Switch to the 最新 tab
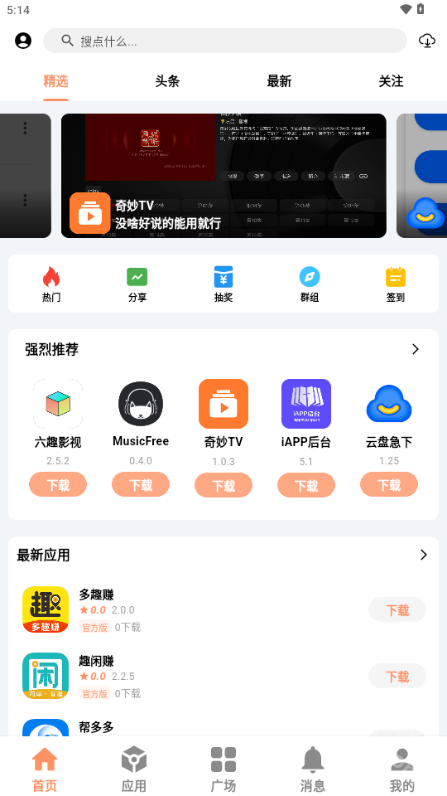The height and width of the screenshot is (796, 447). pos(279,81)
